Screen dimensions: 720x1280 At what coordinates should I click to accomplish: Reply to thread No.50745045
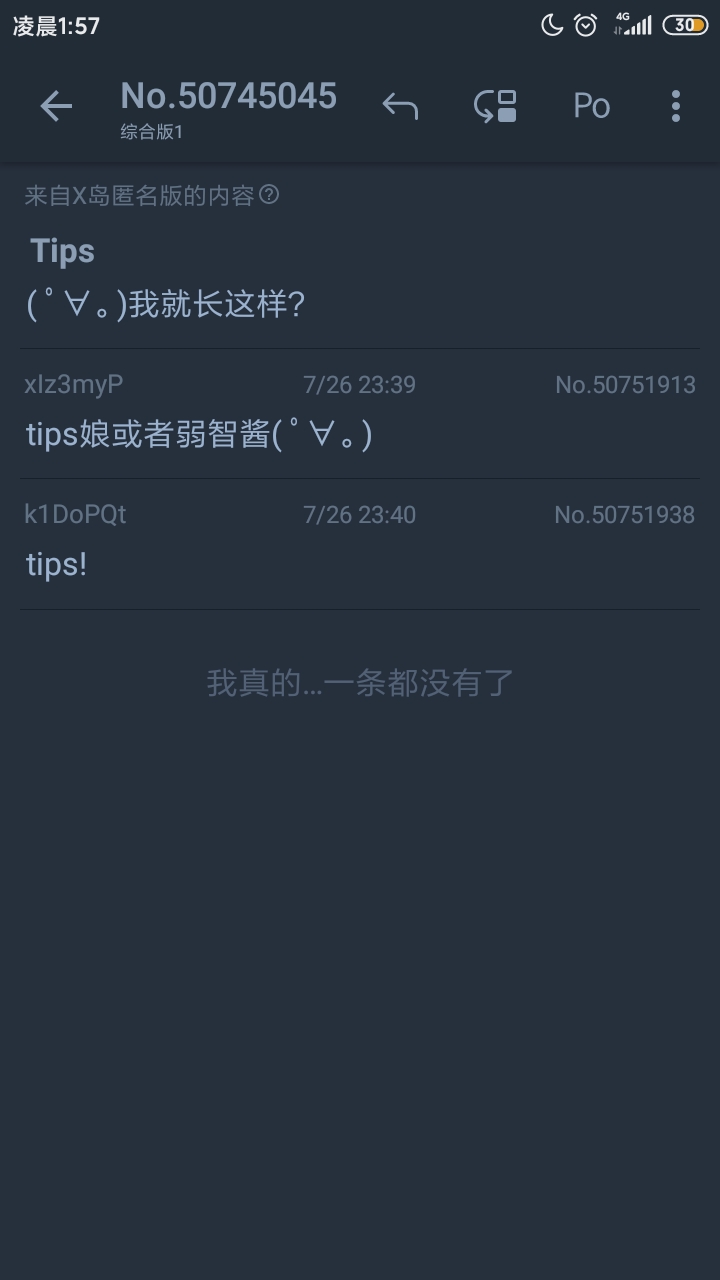[400, 106]
